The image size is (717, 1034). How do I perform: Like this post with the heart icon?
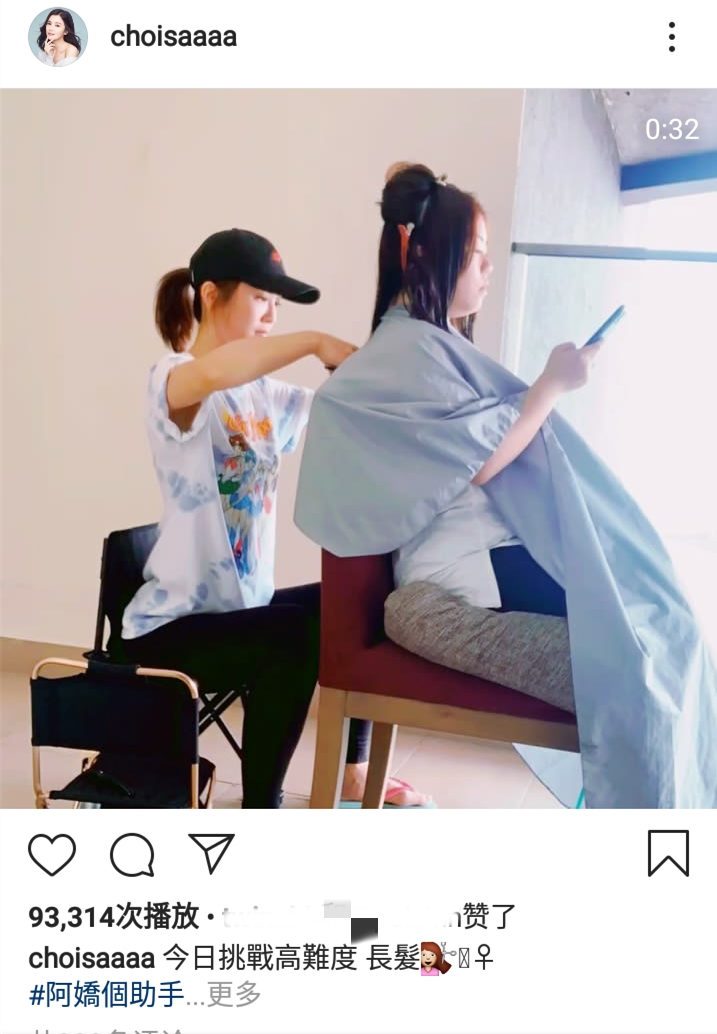coord(52,855)
